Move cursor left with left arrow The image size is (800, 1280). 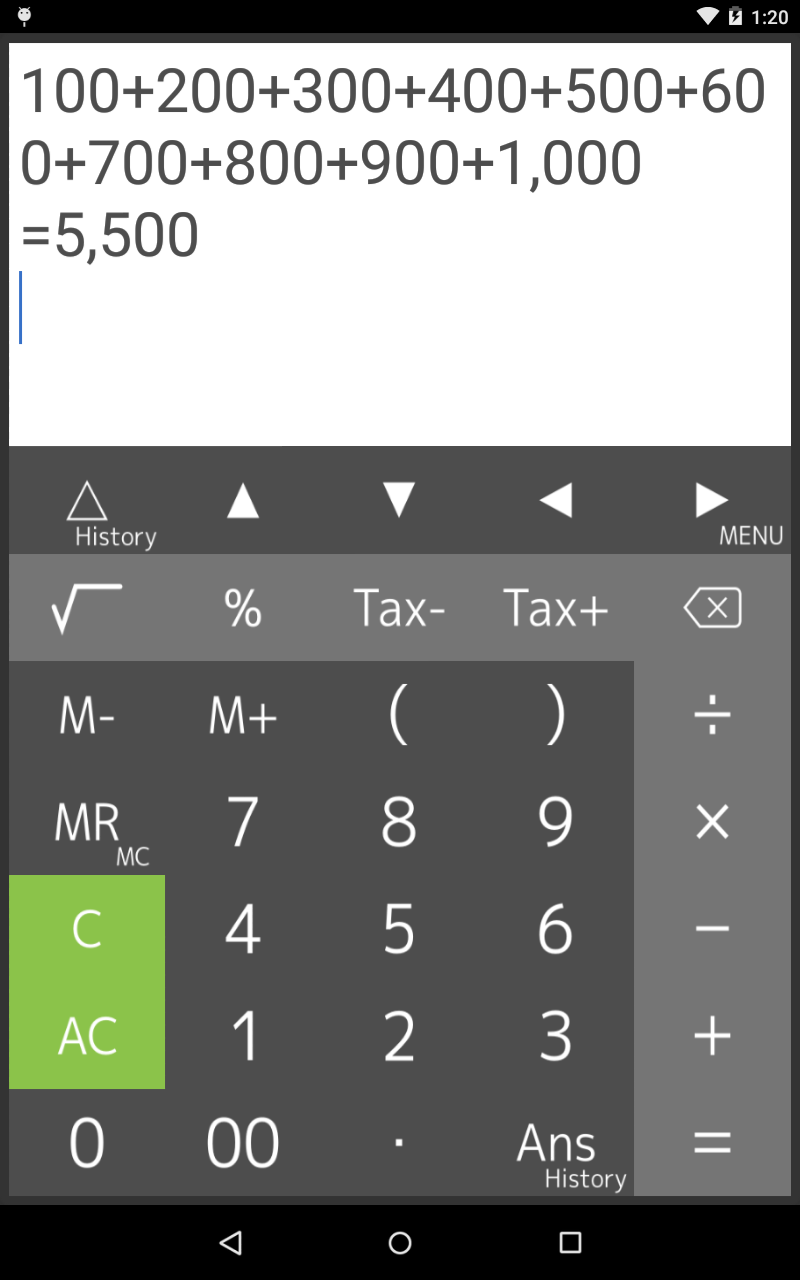click(555, 500)
